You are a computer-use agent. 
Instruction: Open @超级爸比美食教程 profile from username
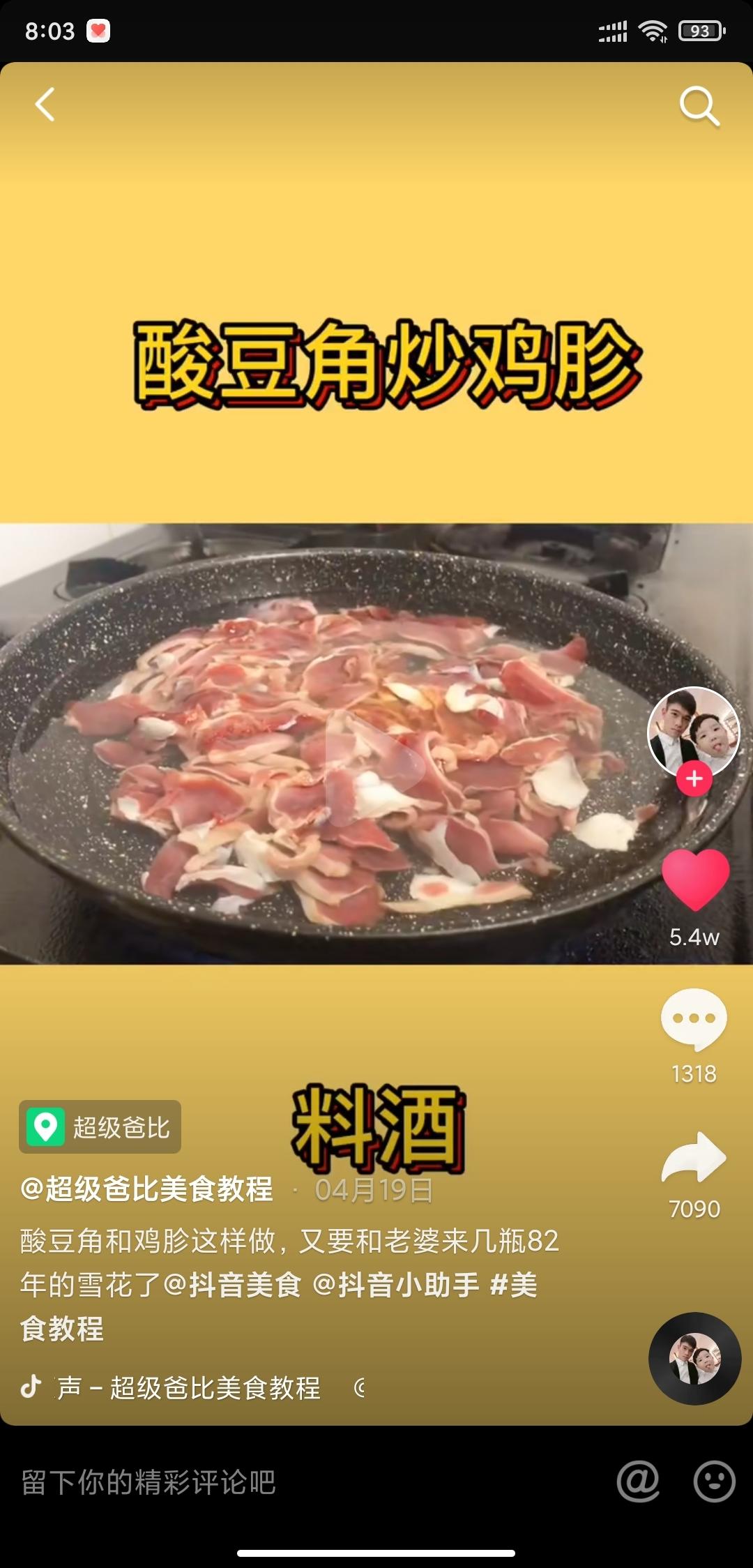pyautogui.click(x=147, y=1190)
